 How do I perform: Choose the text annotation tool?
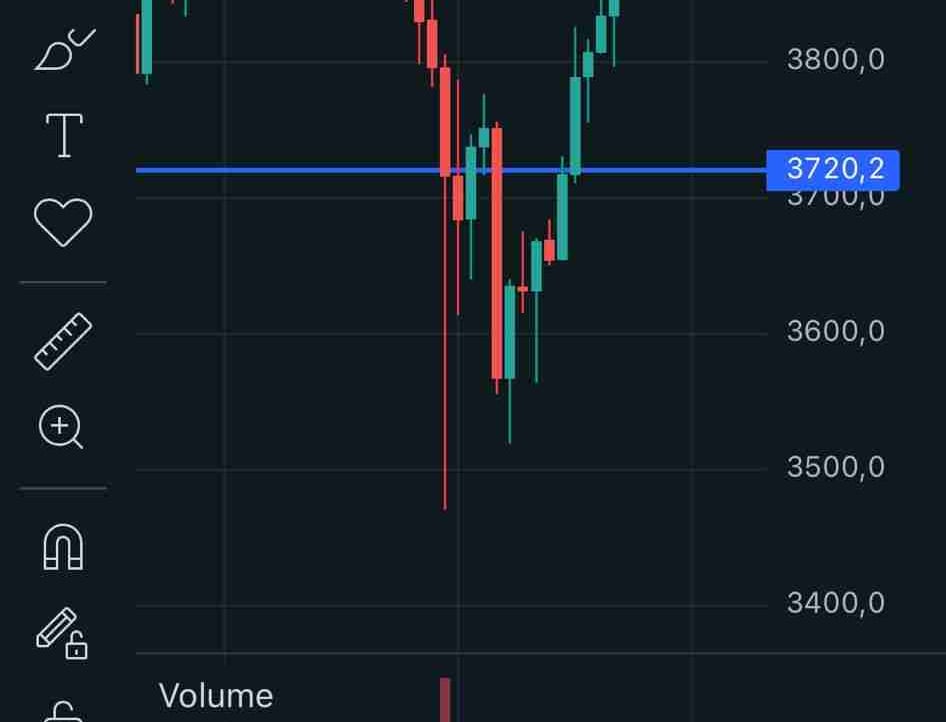click(x=64, y=135)
